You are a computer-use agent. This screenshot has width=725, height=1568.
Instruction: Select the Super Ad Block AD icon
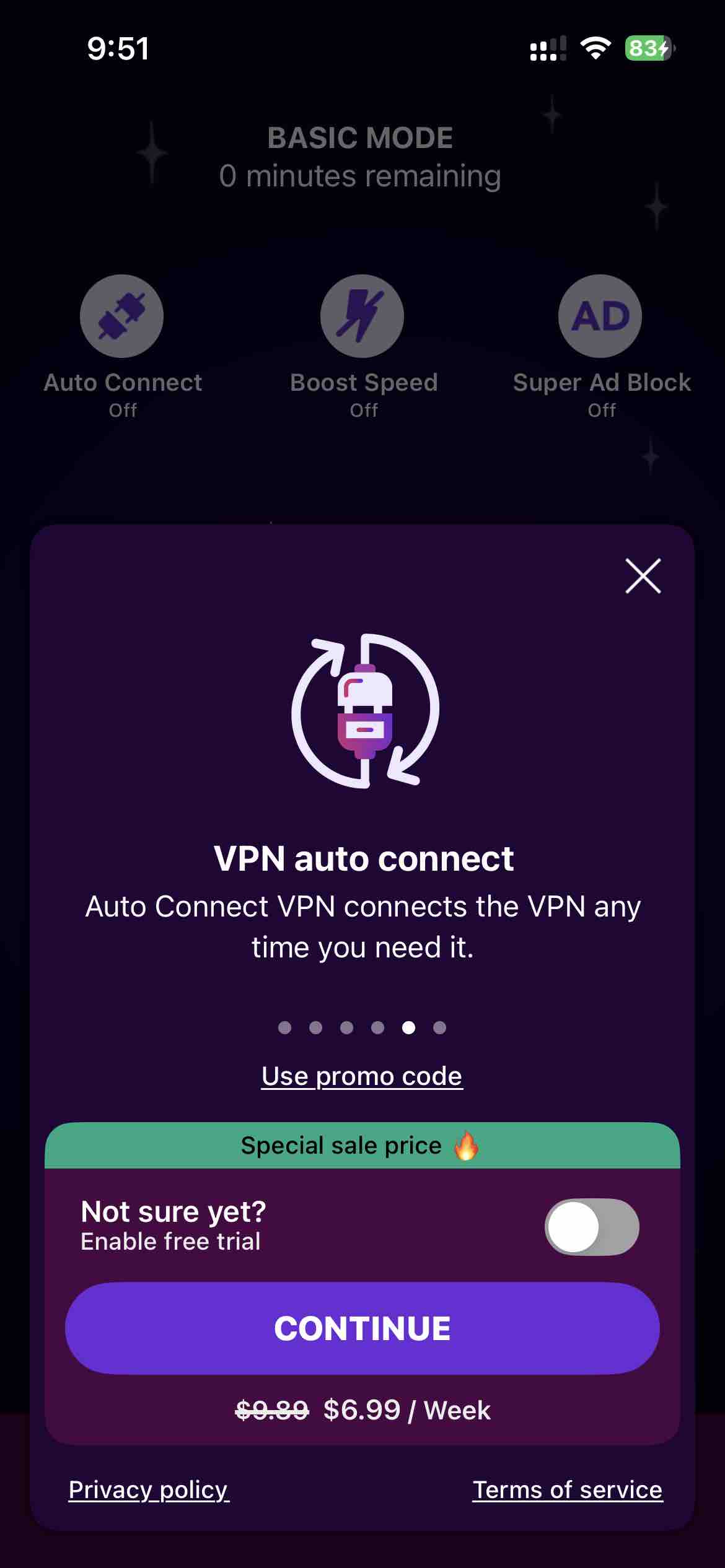coord(599,316)
